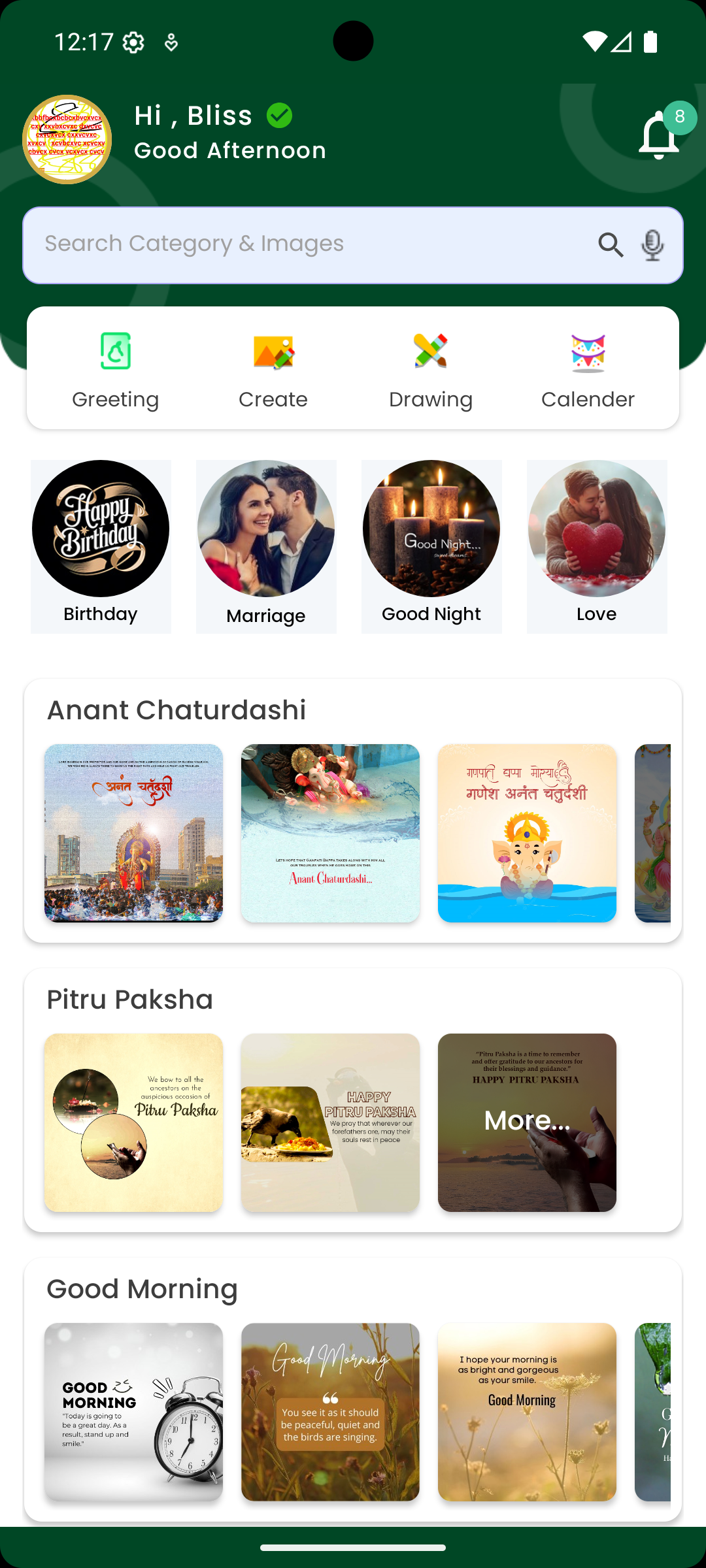Launch the Drawing tool

431,369
